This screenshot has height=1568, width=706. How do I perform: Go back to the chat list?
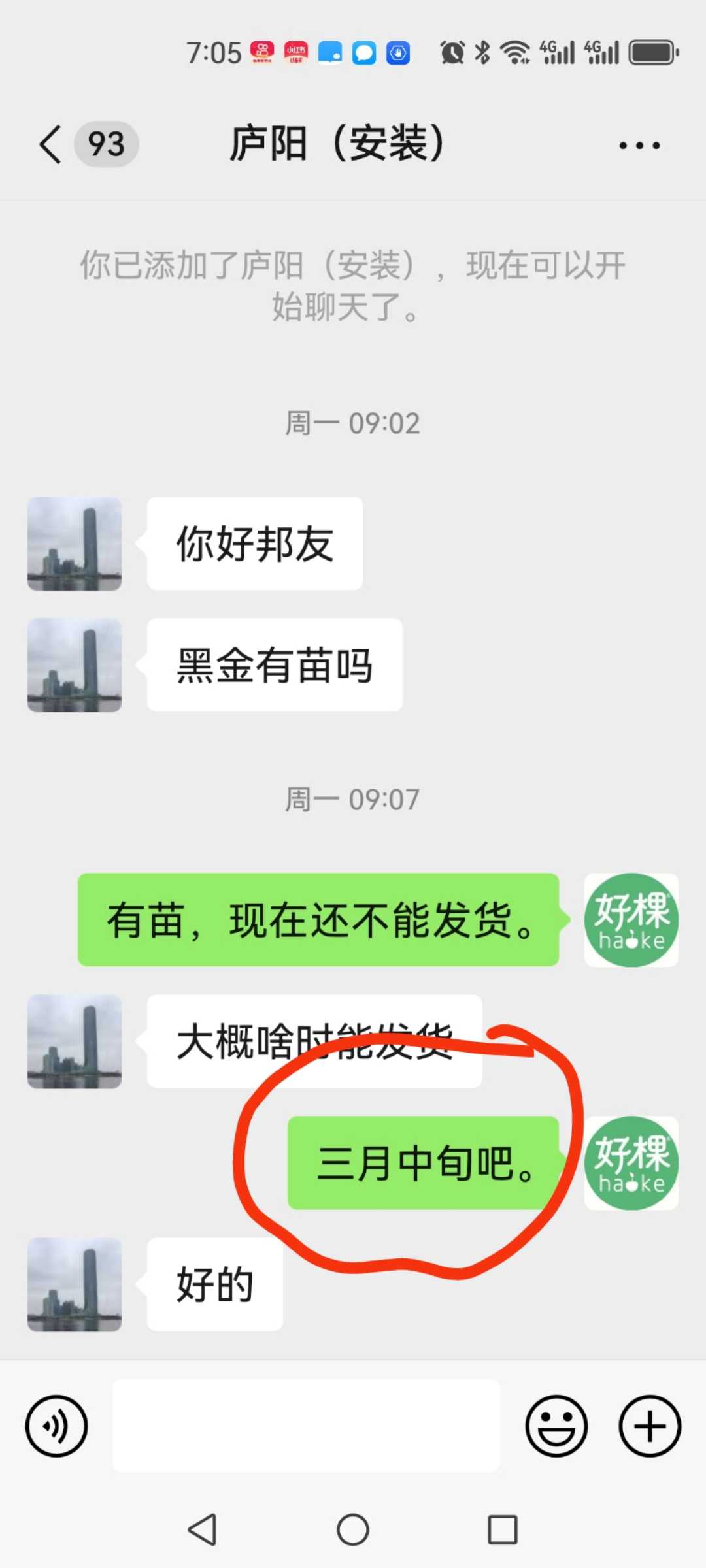[51, 144]
